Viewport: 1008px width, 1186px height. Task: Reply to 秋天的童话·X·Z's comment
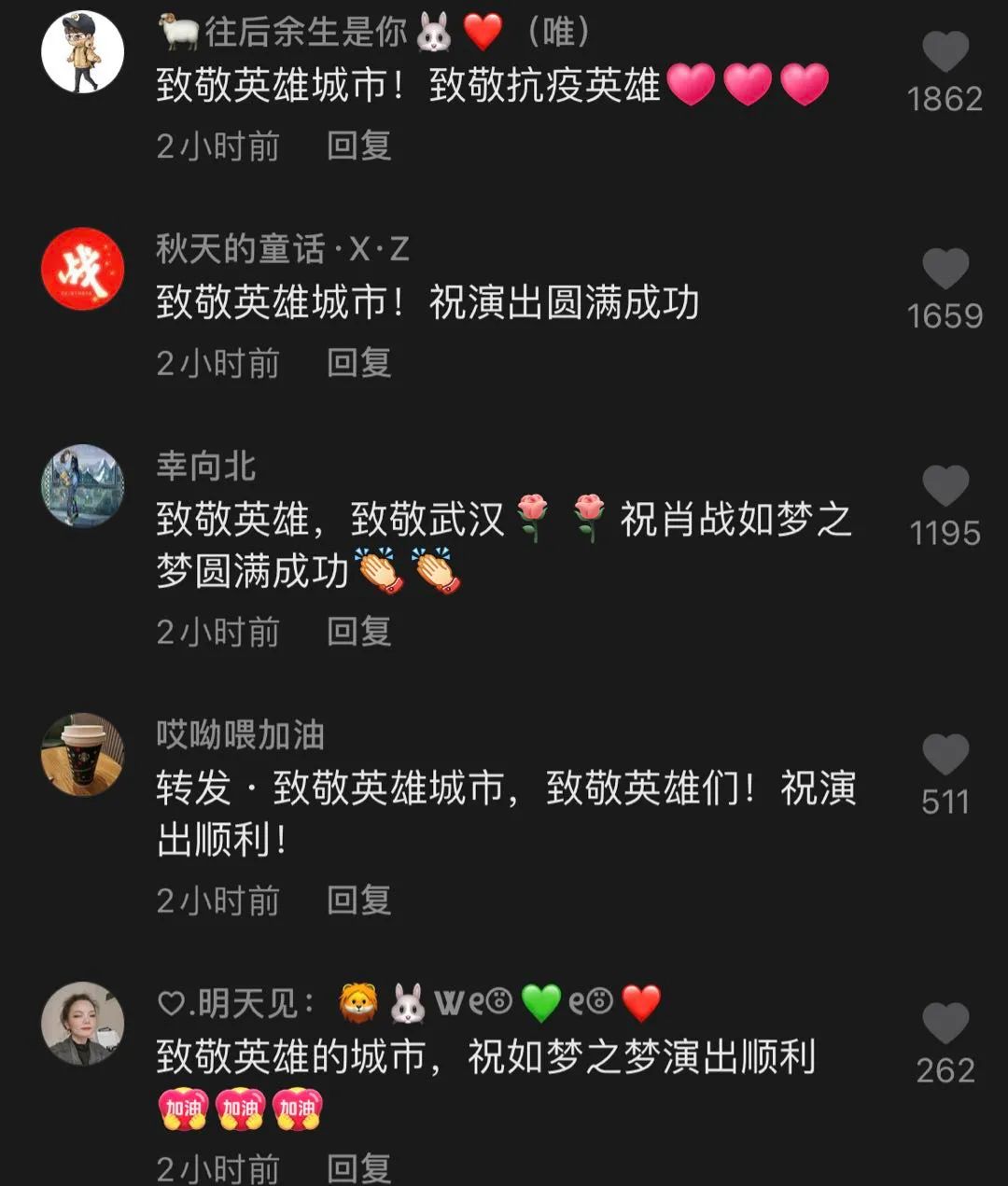tap(358, 364)
